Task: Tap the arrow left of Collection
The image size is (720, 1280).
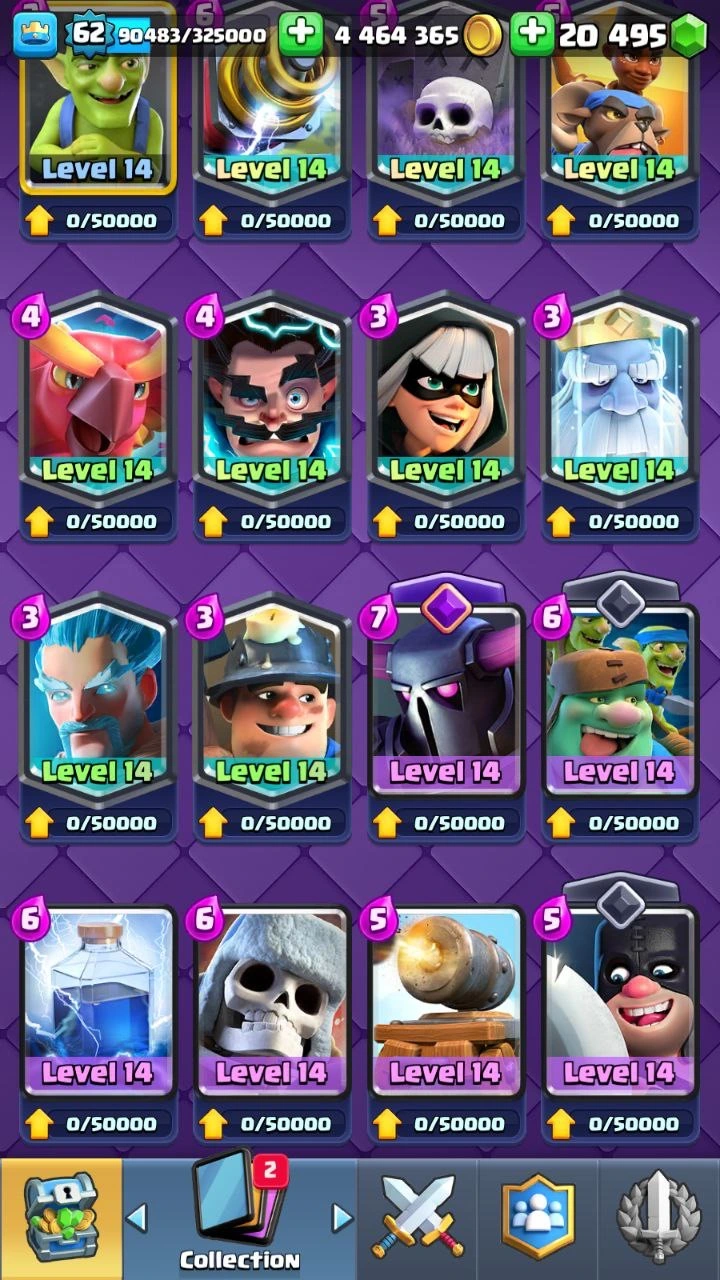Action: click(137, 1217)
